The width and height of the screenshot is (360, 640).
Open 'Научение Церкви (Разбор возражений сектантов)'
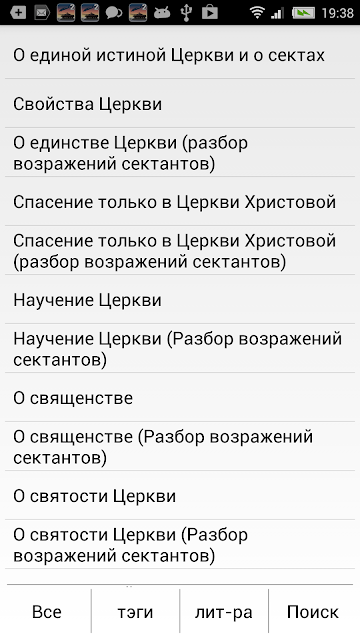tap(180, 349)
